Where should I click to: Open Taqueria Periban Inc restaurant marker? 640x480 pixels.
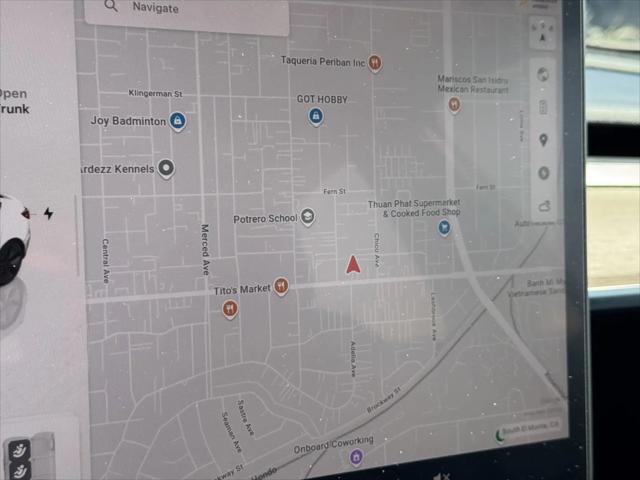[375, 62]
